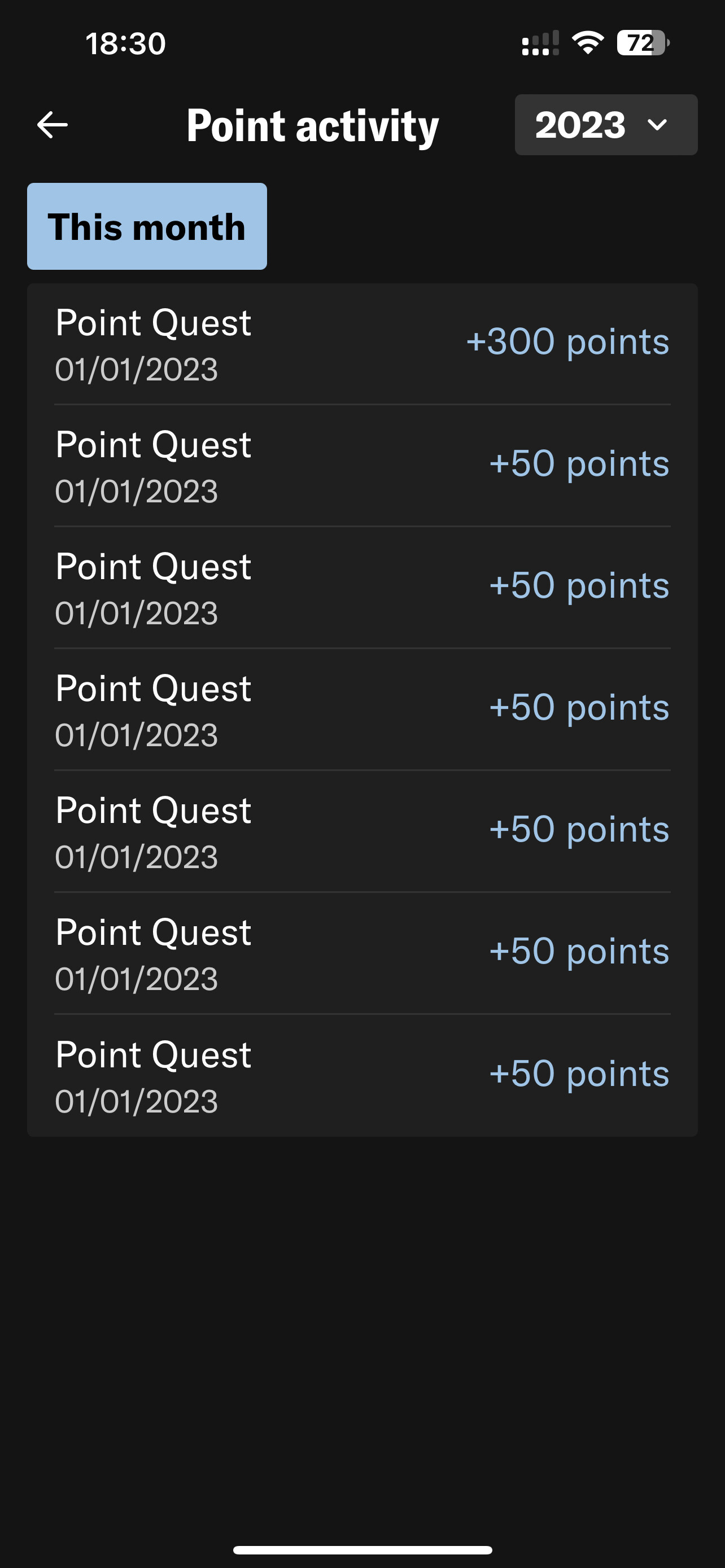This screenshot has height=1568, width=725.
Task: Open the 2023 year dropdown
Action: tap(605, 125)
